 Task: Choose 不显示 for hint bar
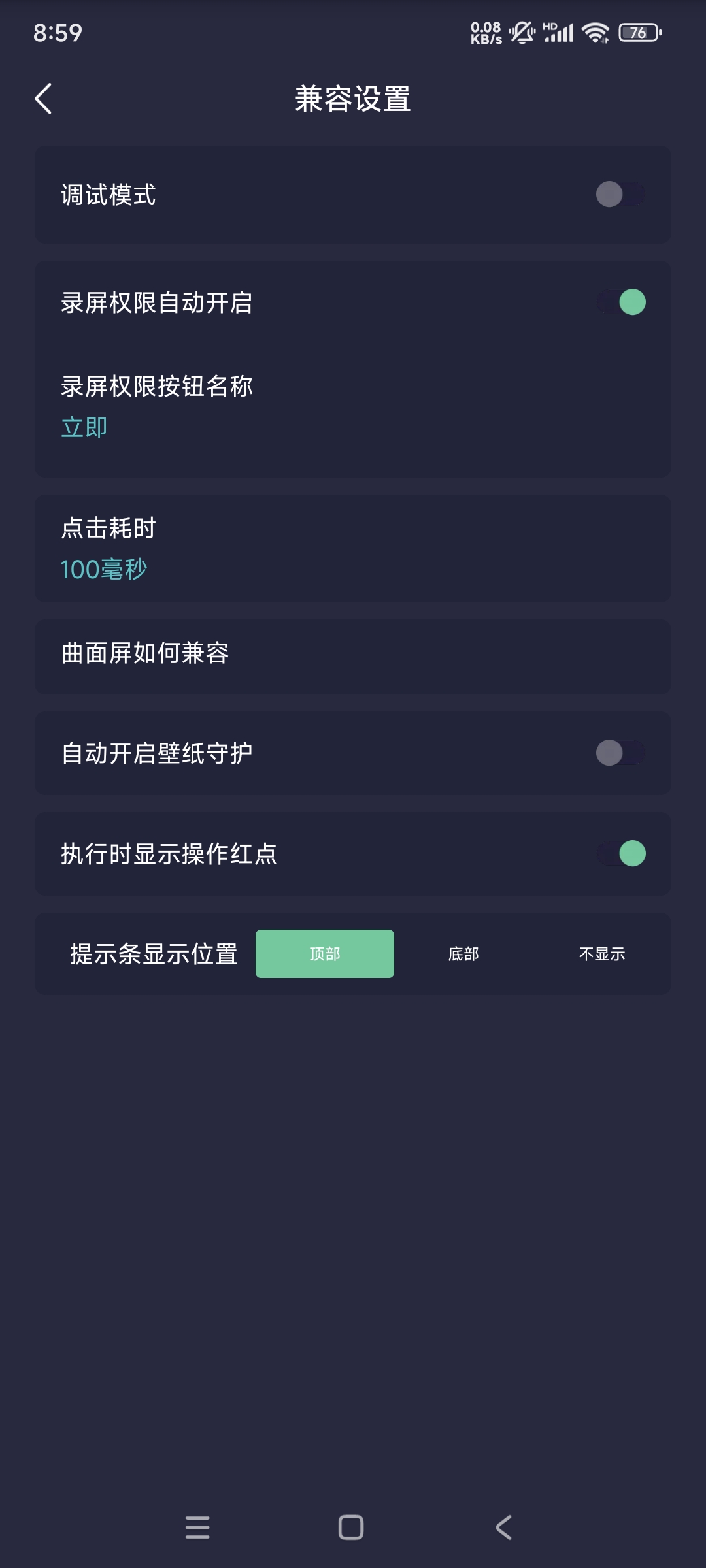(602, 954)
